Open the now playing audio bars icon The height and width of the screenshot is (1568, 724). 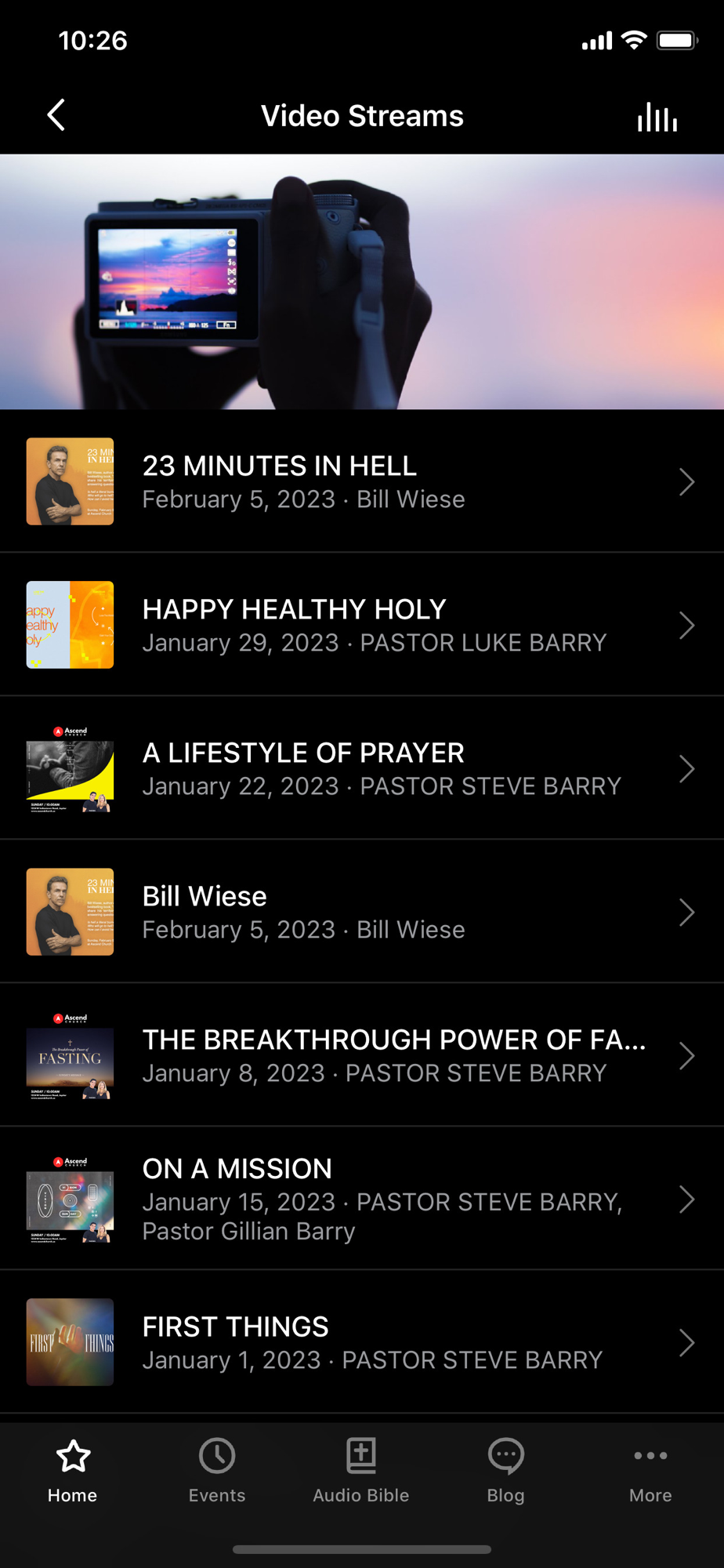pyautogui.click(x=657, y=117)
